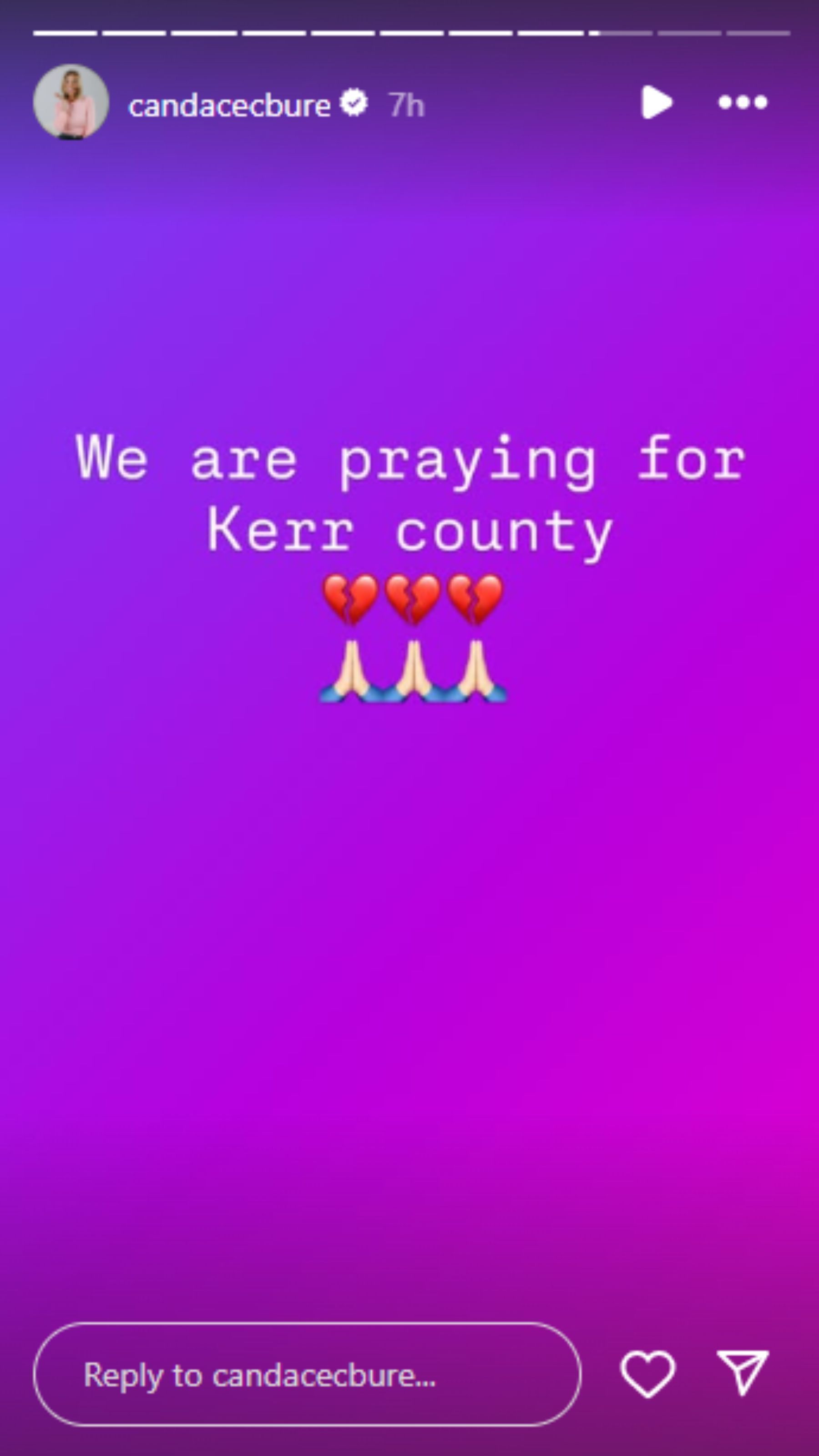
Task: Share the story via paper plane icon
Action: [x=742, y=1373]
